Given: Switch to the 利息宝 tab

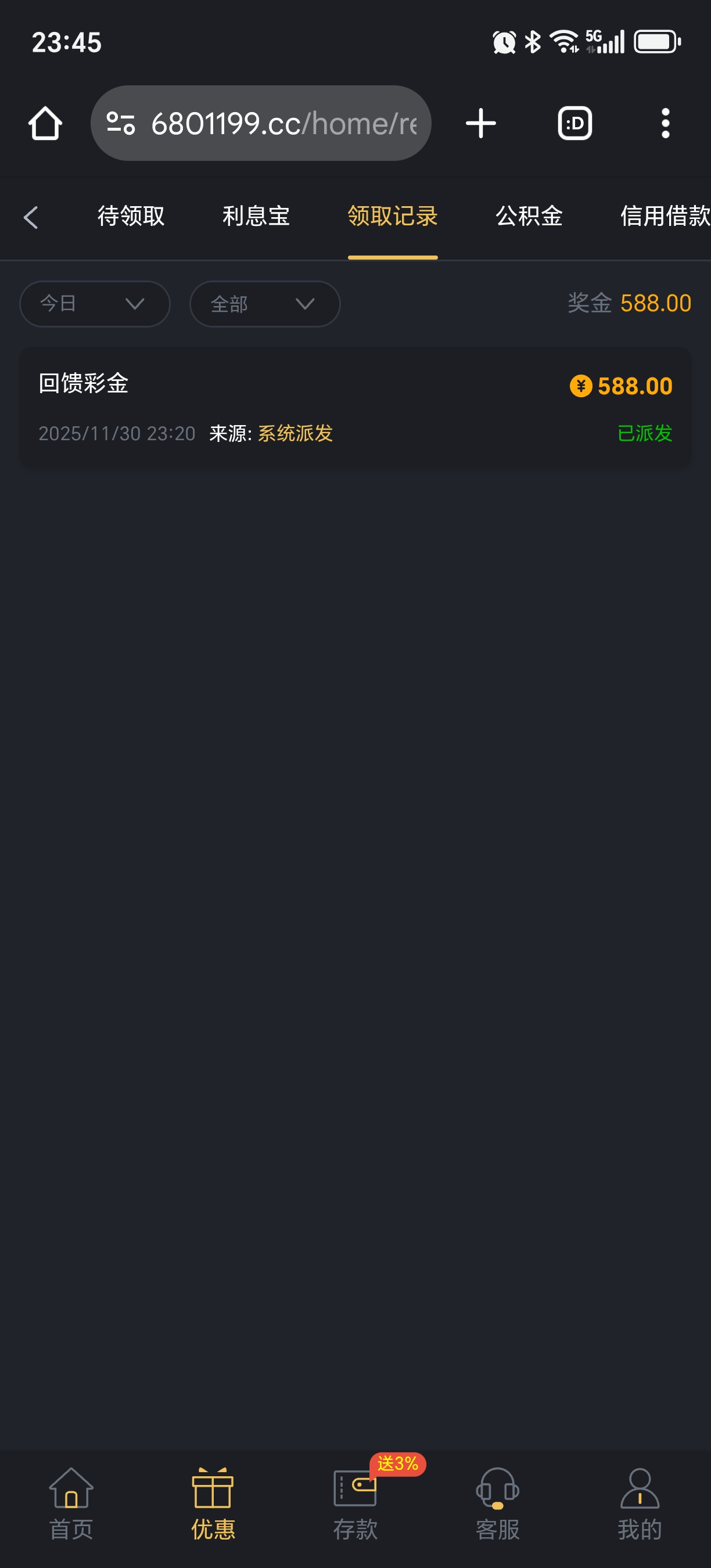Looking at the screenshot, I should click(x=256, y=216).
